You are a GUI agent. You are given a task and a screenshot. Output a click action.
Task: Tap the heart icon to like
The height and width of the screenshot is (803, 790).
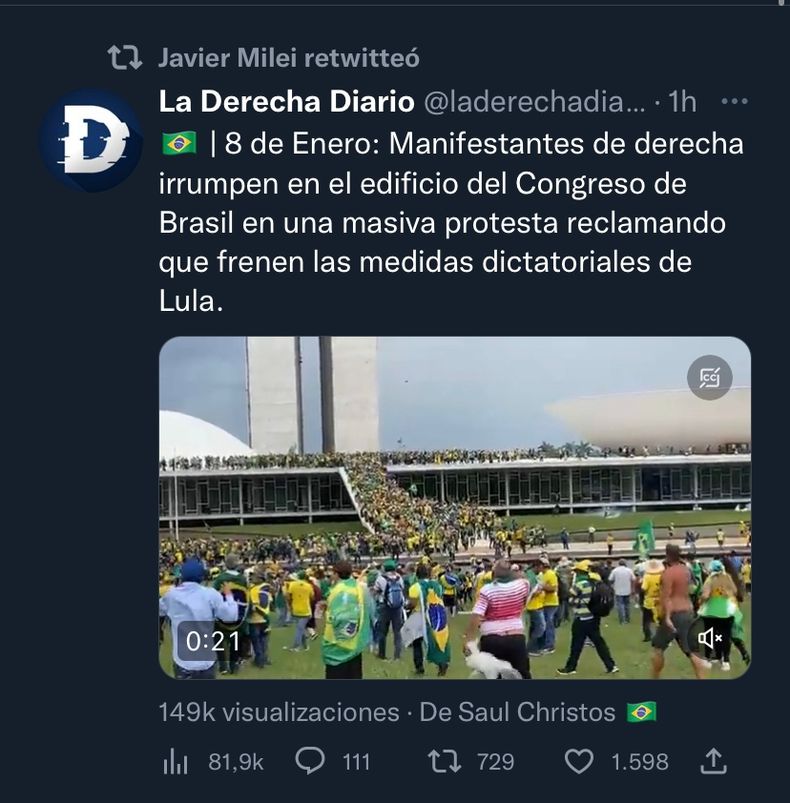tap(580, 762)
